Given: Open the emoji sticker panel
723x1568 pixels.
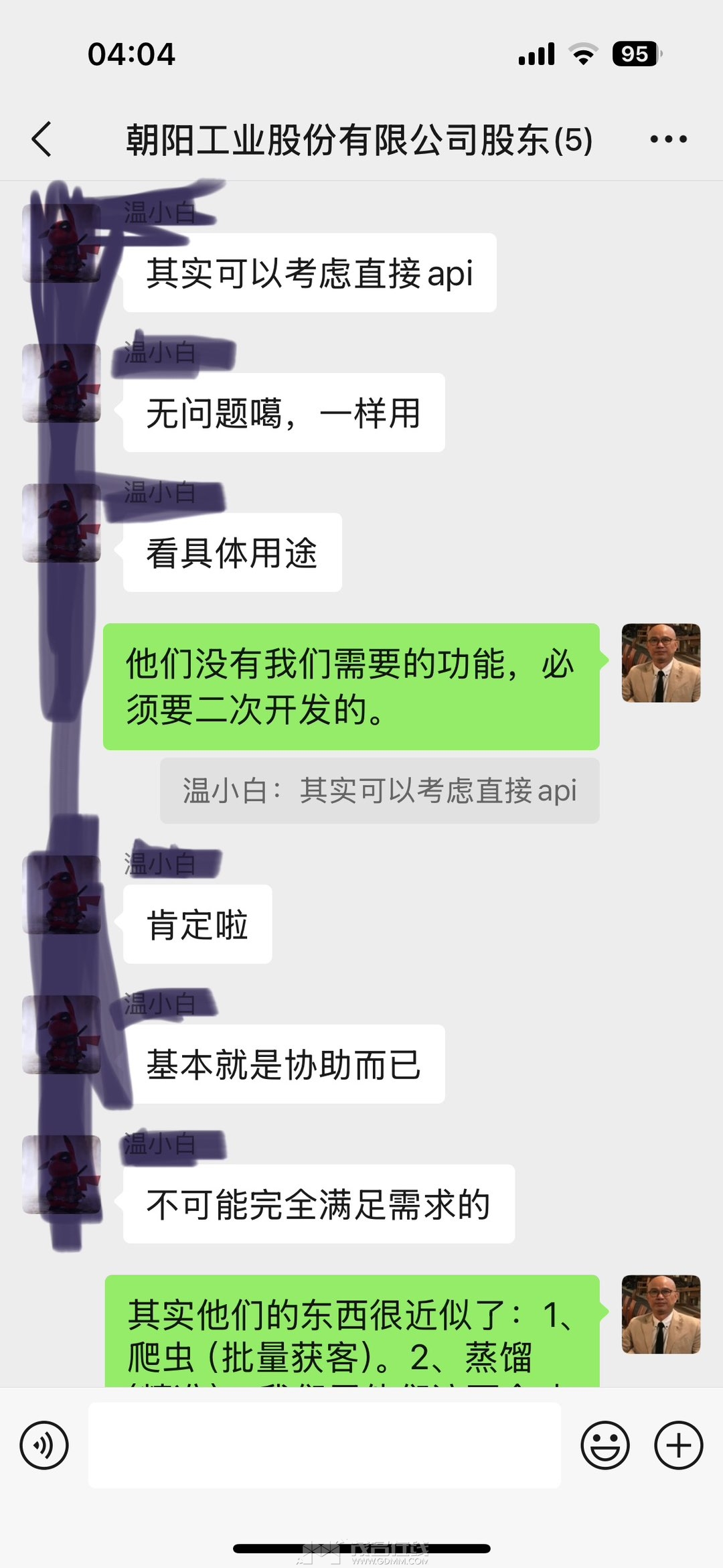Looking at the screenshot, I should click(x=605, y=1445).
